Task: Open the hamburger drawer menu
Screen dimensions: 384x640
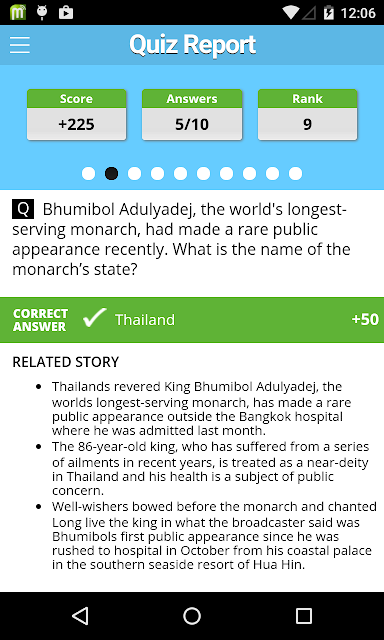Action: 20,44
